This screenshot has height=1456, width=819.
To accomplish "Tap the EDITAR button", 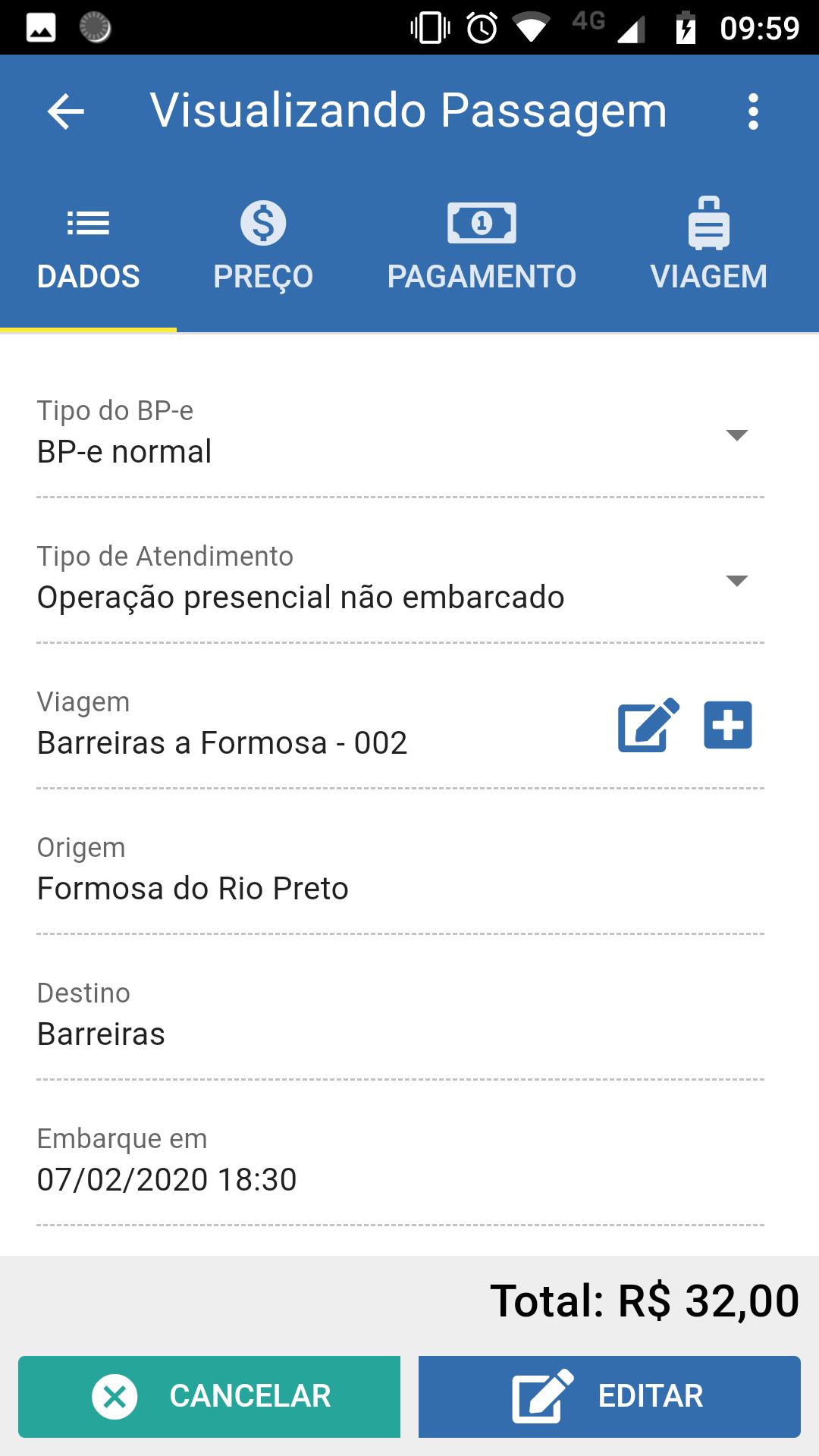I will (610, 1396).
